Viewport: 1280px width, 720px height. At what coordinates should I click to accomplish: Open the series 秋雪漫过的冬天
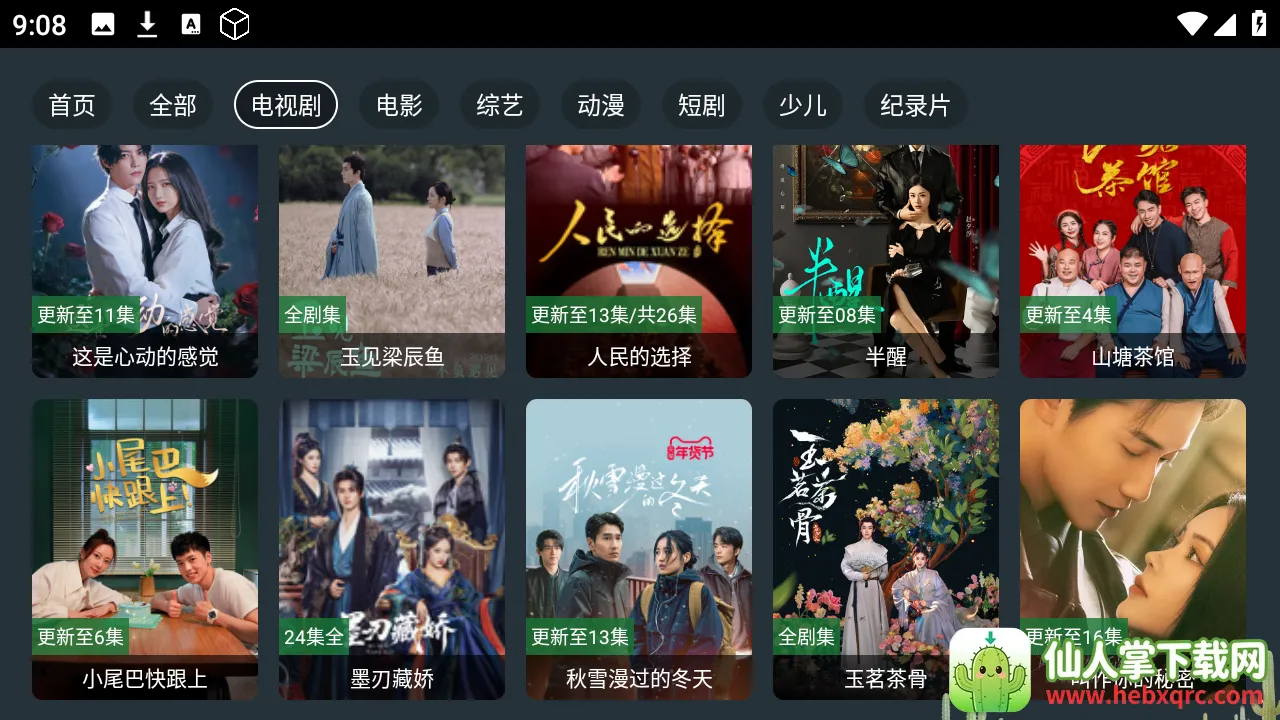639,548
